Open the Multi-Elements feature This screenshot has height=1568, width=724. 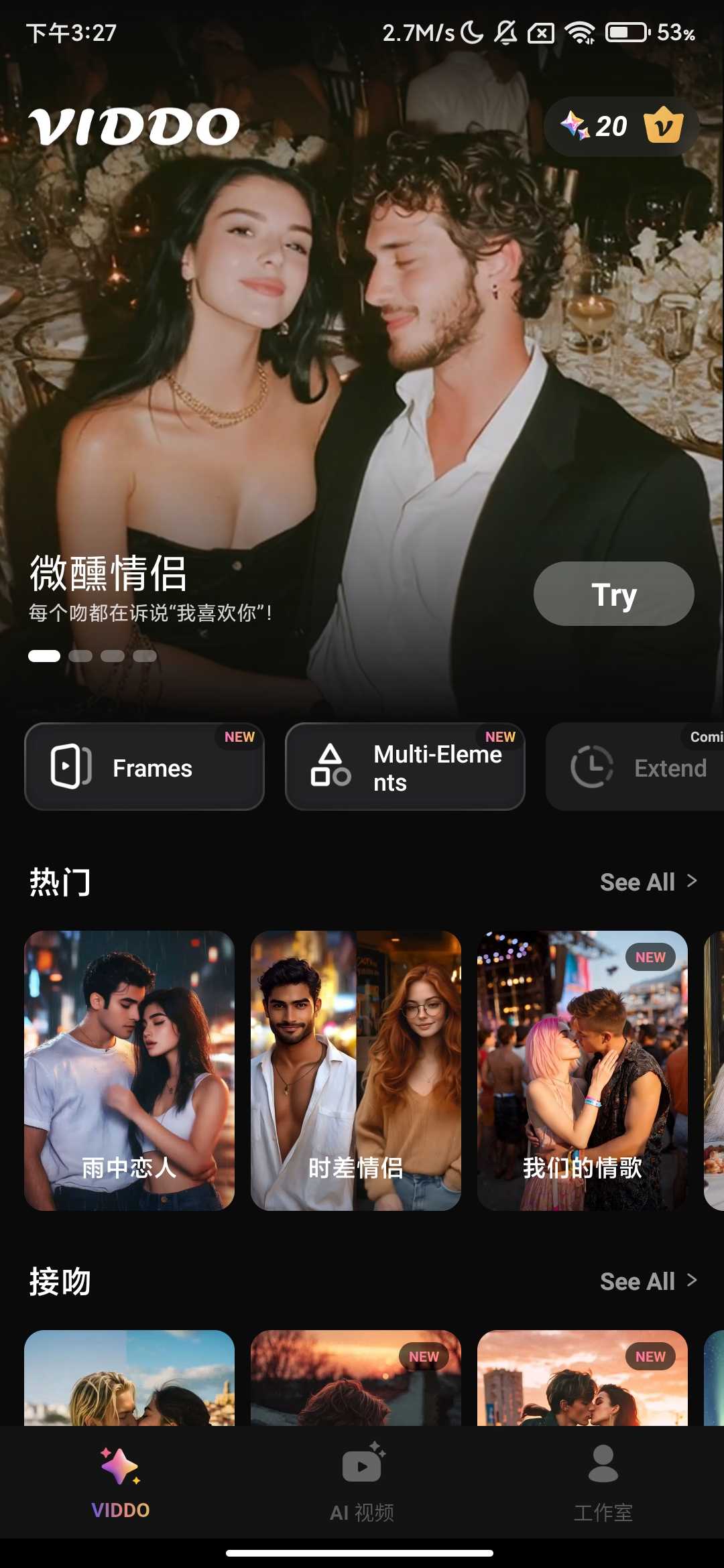[404, 767]
